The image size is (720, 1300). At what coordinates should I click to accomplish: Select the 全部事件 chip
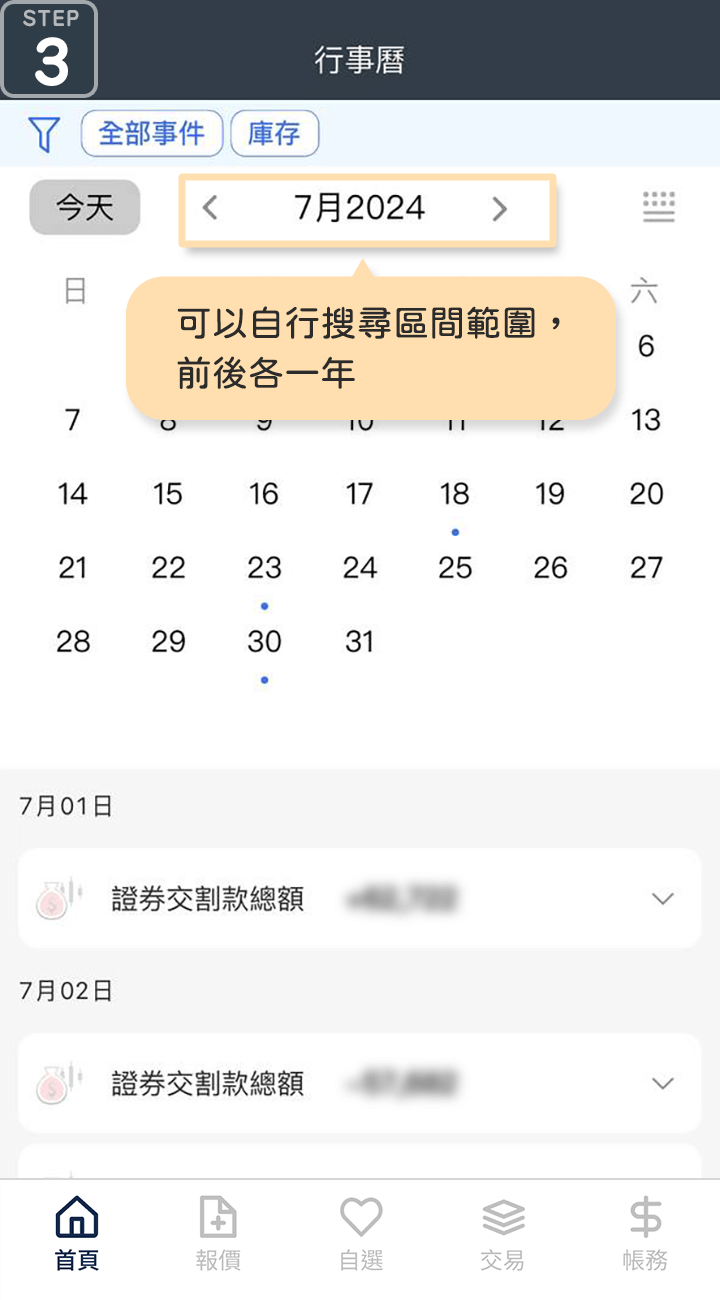(152, 134)
